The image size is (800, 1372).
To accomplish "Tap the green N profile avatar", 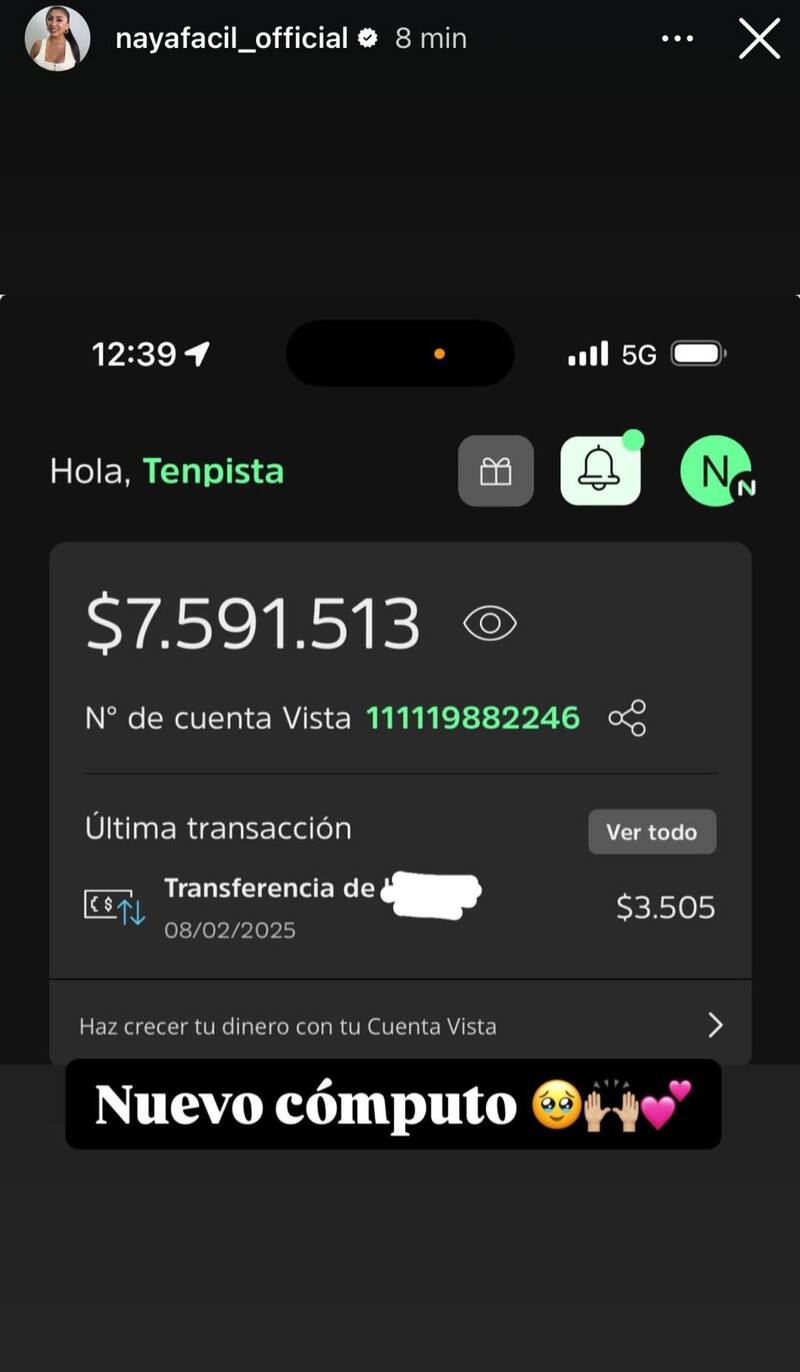I will (716, 470).
